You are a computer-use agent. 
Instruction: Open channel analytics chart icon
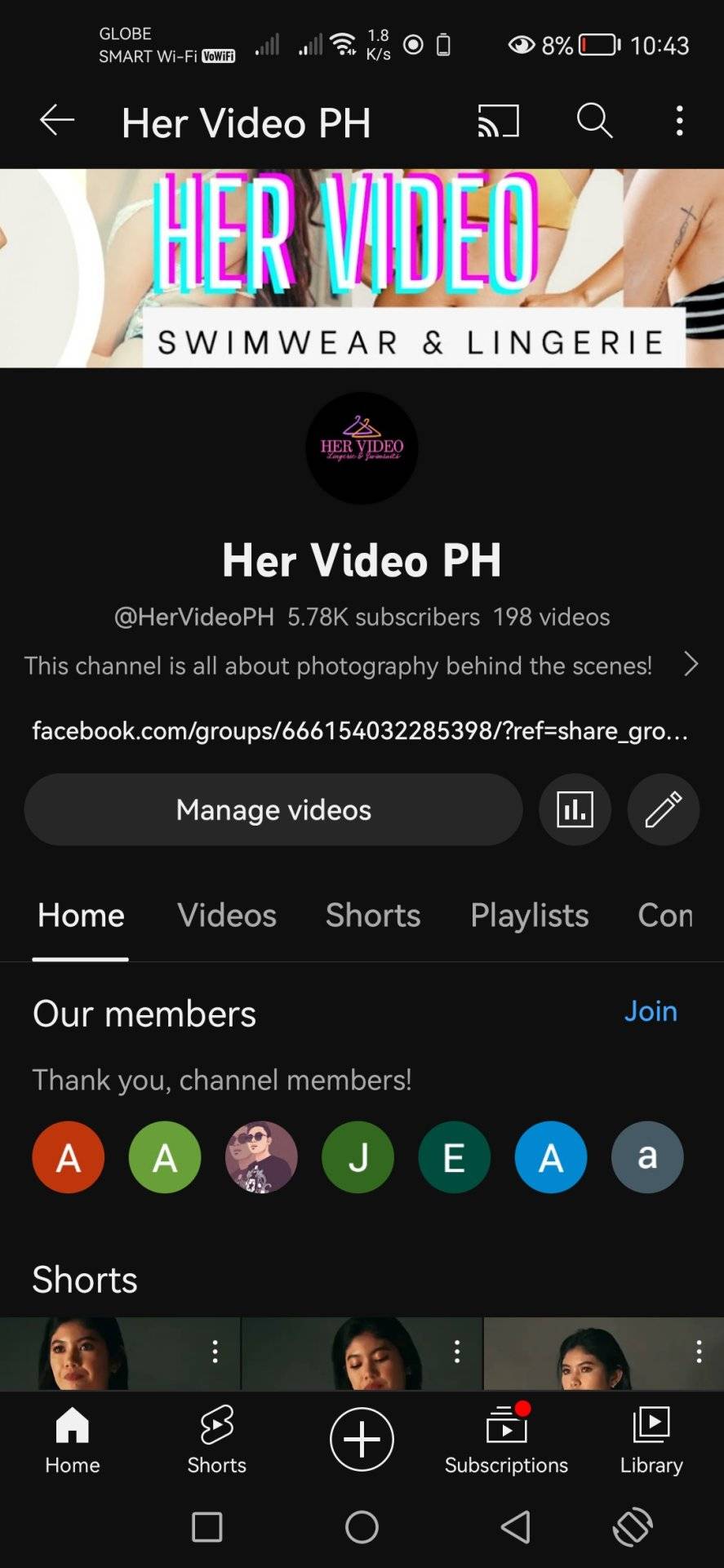point(575,809)
